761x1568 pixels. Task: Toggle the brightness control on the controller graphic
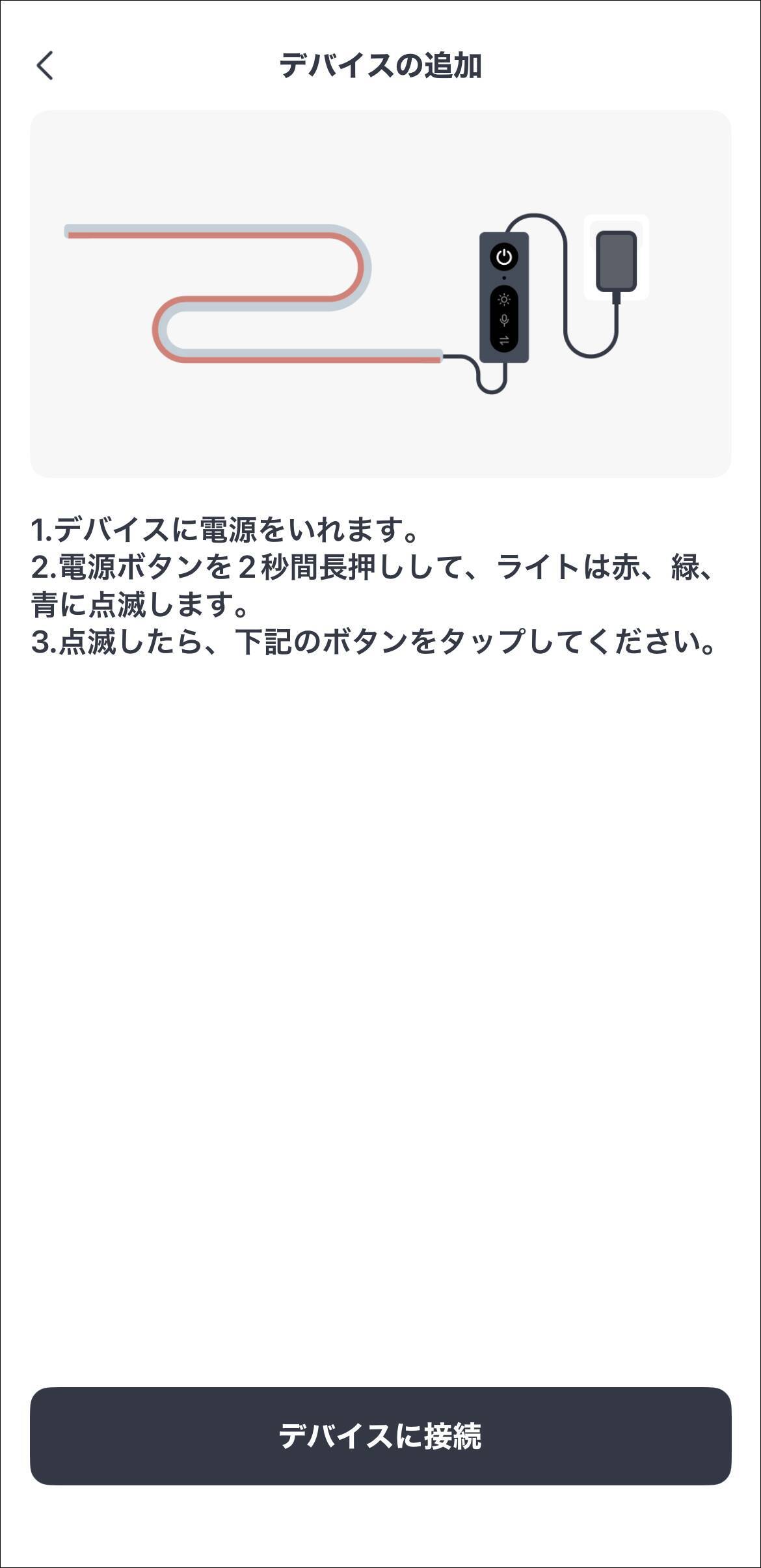click(504, 301)
